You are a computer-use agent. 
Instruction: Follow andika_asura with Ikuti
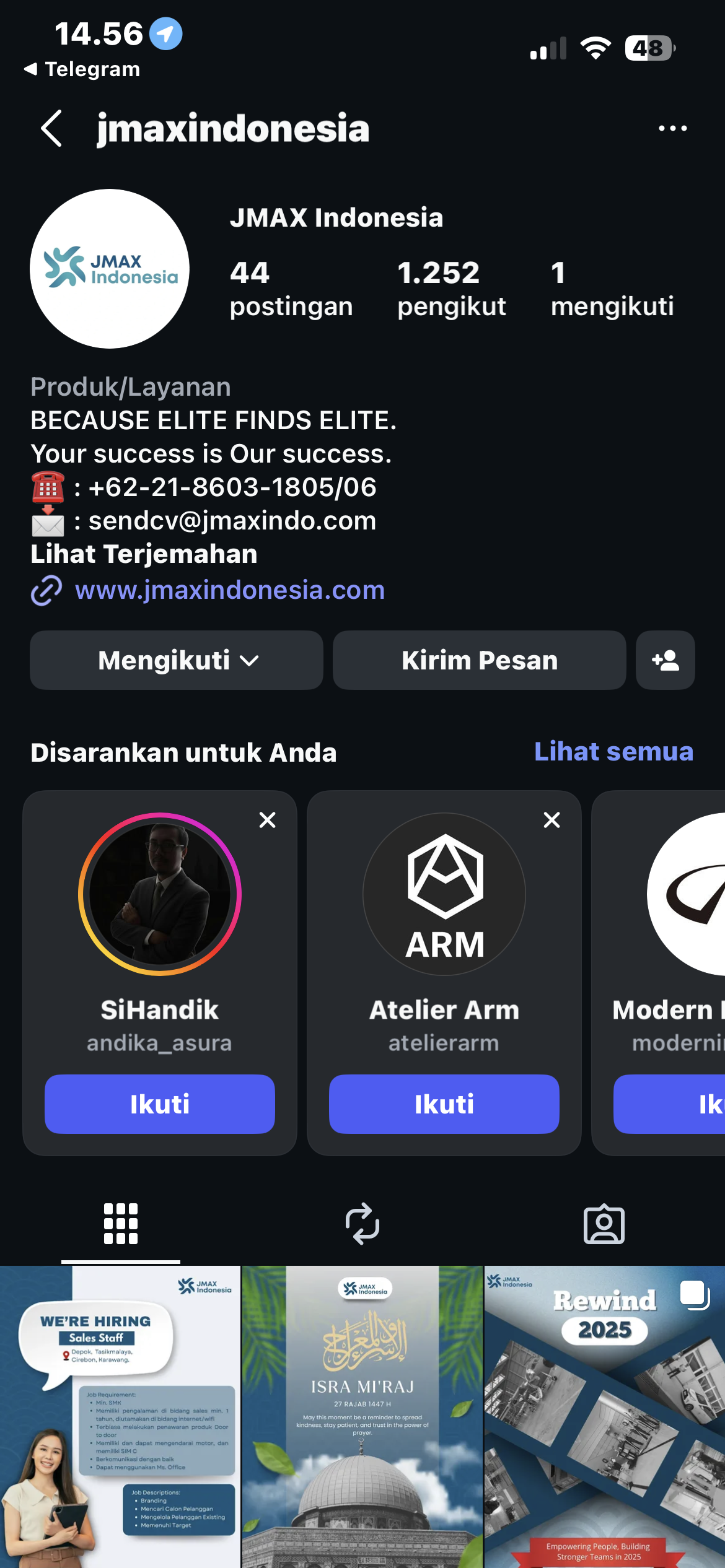[159, 1104]
